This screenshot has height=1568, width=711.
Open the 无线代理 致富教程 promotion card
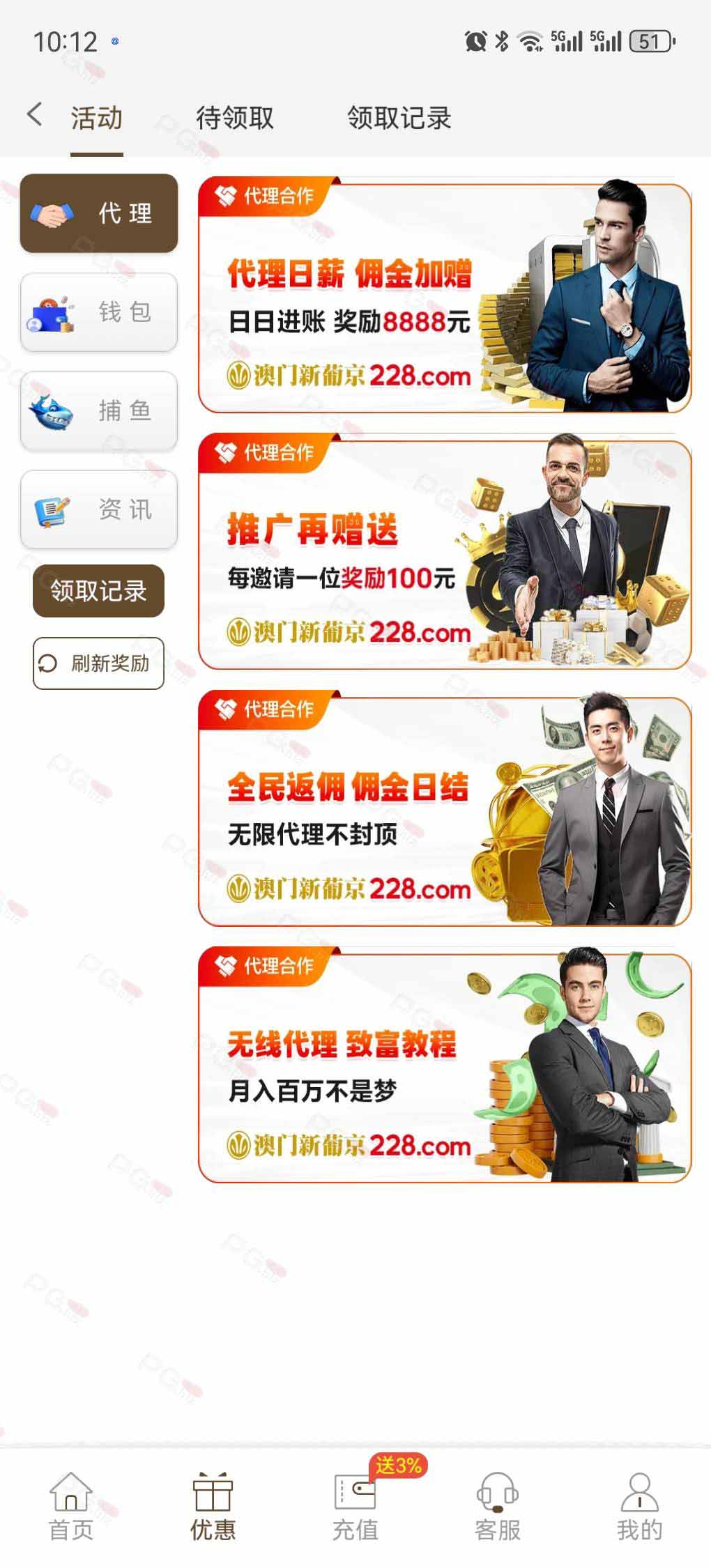tap(445, 1065)
